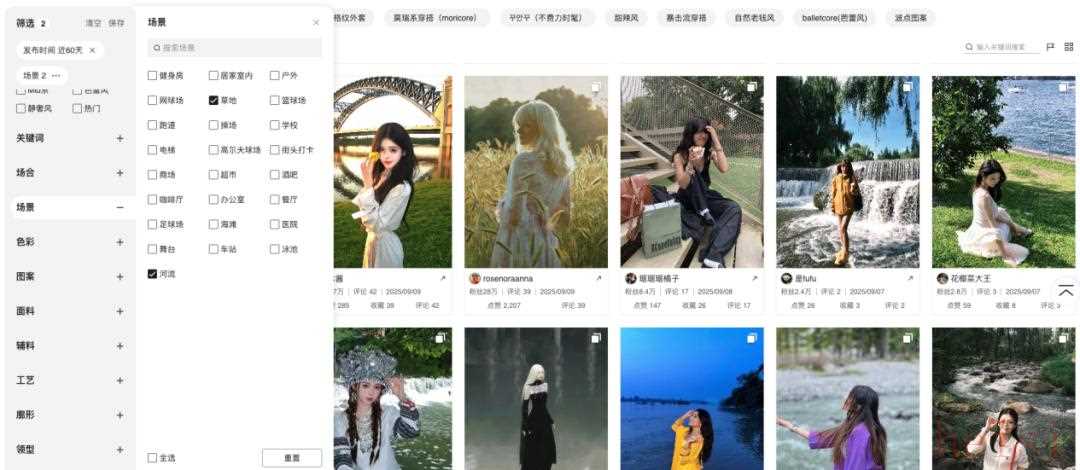Expand the 关键词 filter section
The image size is (1080, 470).
pos(120,138)
